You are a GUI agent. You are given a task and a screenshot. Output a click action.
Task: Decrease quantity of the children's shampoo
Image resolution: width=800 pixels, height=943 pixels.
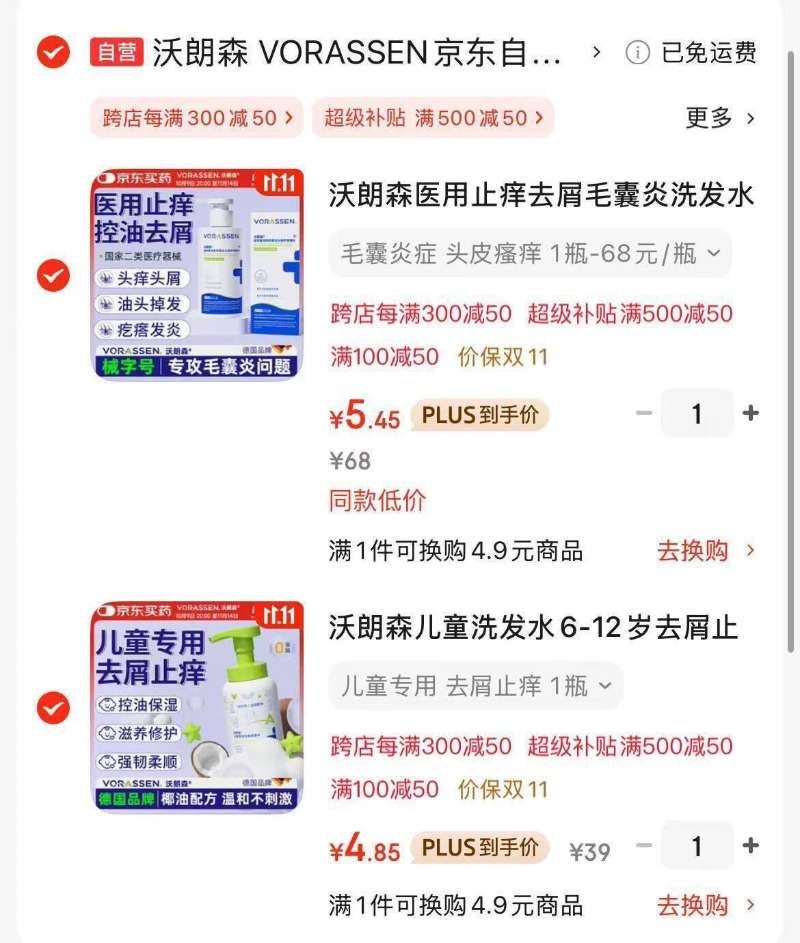pyautogui.click(x=643, y=845)
